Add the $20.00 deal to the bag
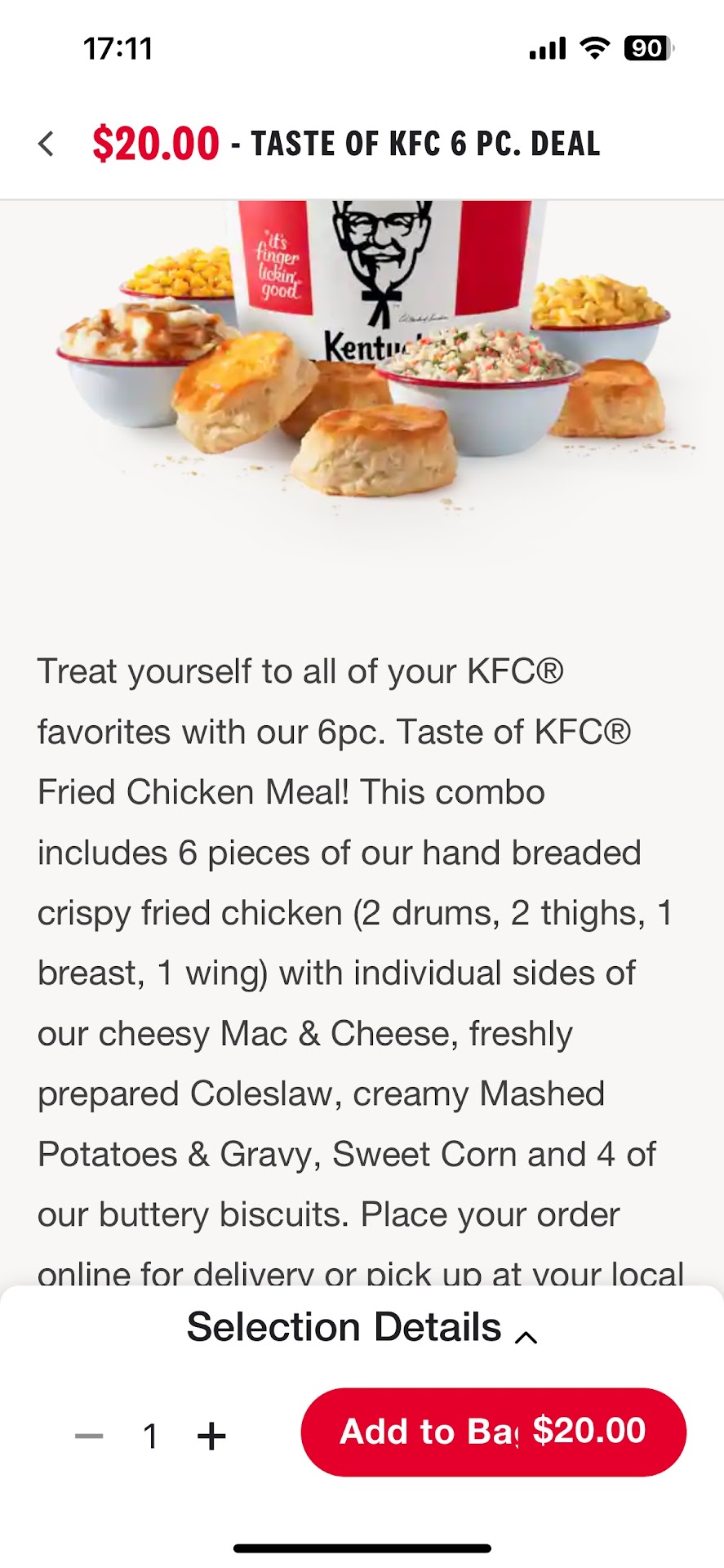724x1568 pixels. tap(493, 1432)
